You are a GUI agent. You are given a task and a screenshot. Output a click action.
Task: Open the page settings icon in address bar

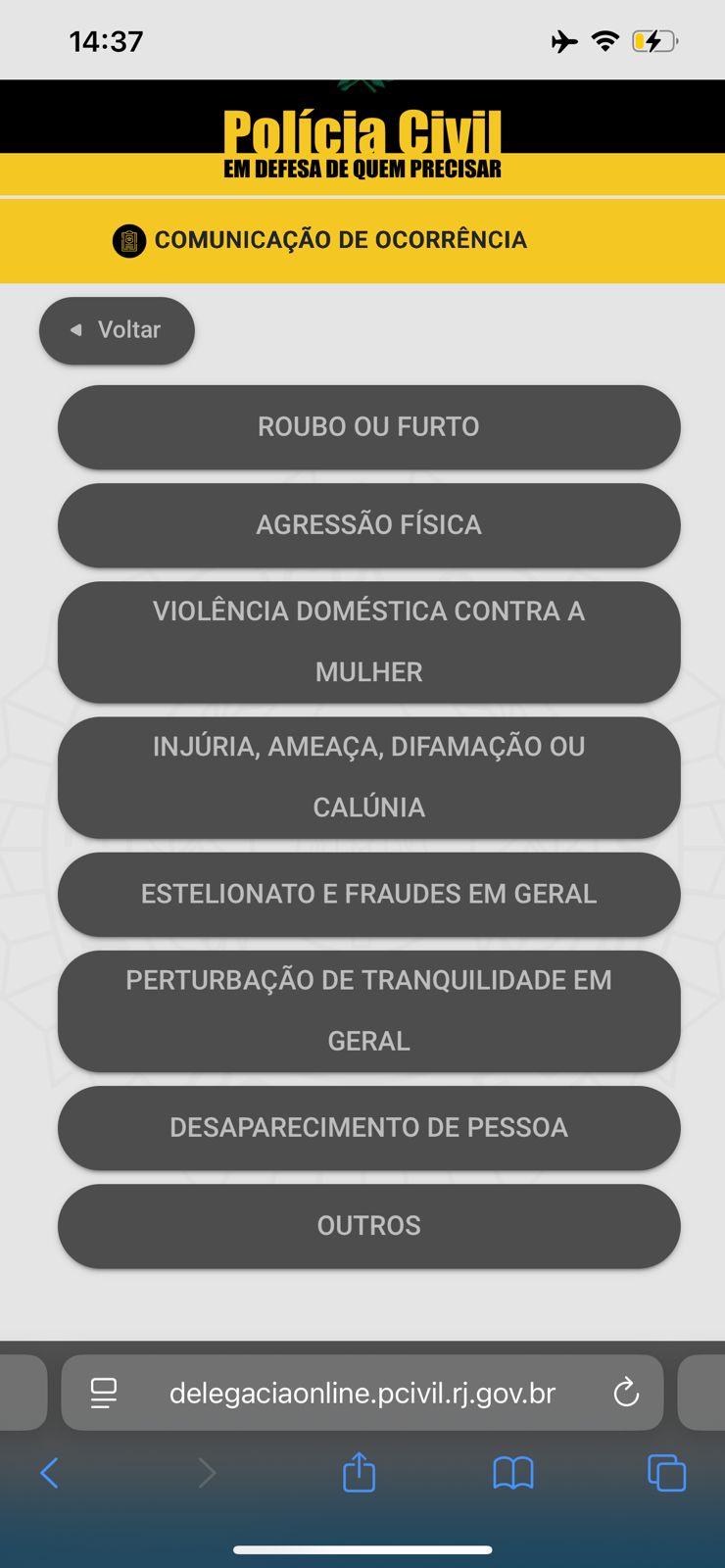click(x=104, y=1393)
